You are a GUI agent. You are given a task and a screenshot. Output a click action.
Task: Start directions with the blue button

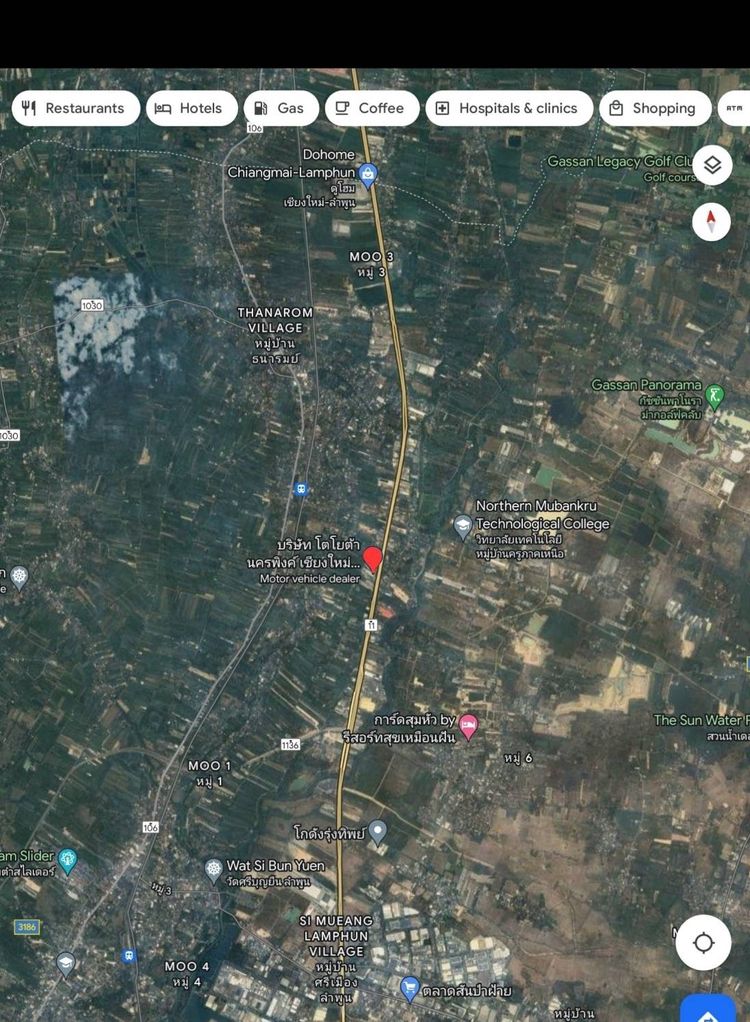point(708,1010)
